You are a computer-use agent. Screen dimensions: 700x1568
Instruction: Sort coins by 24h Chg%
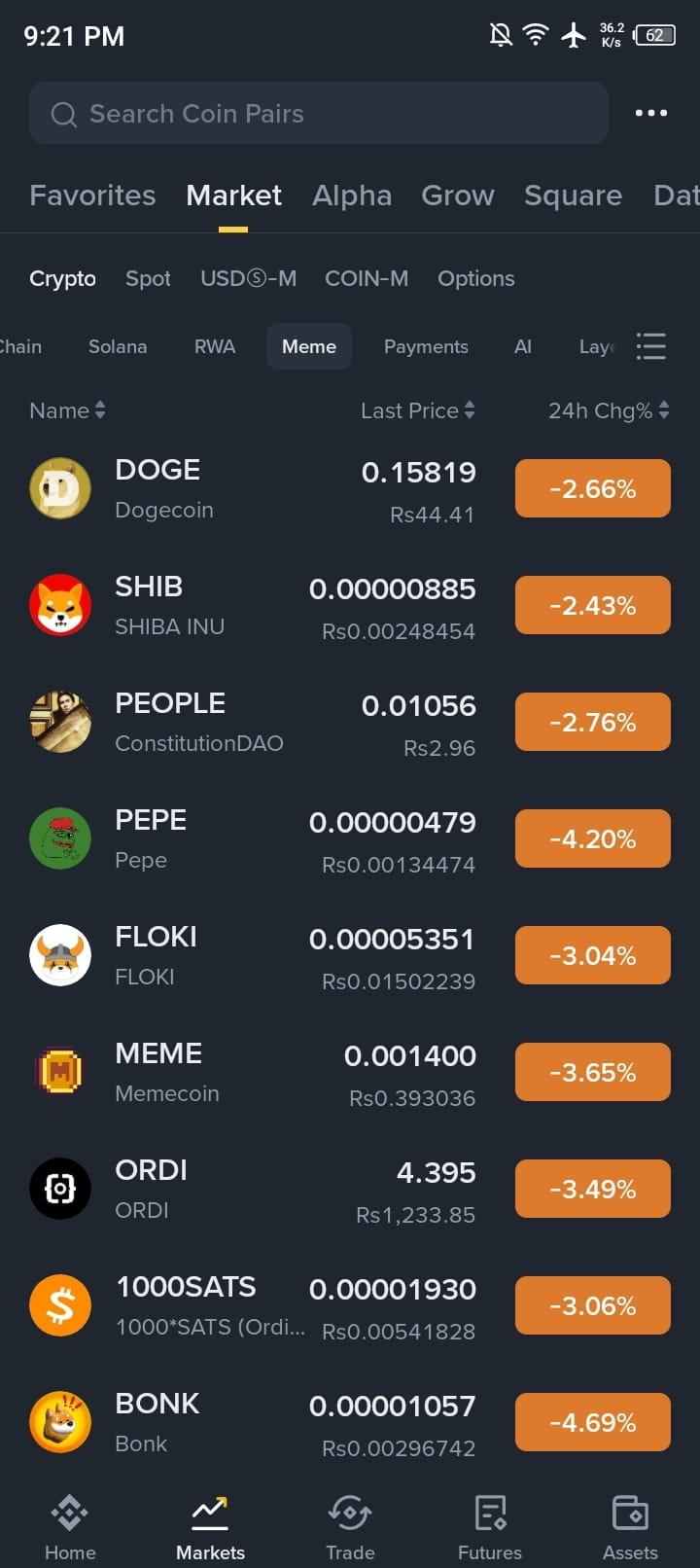coord(608,410)
